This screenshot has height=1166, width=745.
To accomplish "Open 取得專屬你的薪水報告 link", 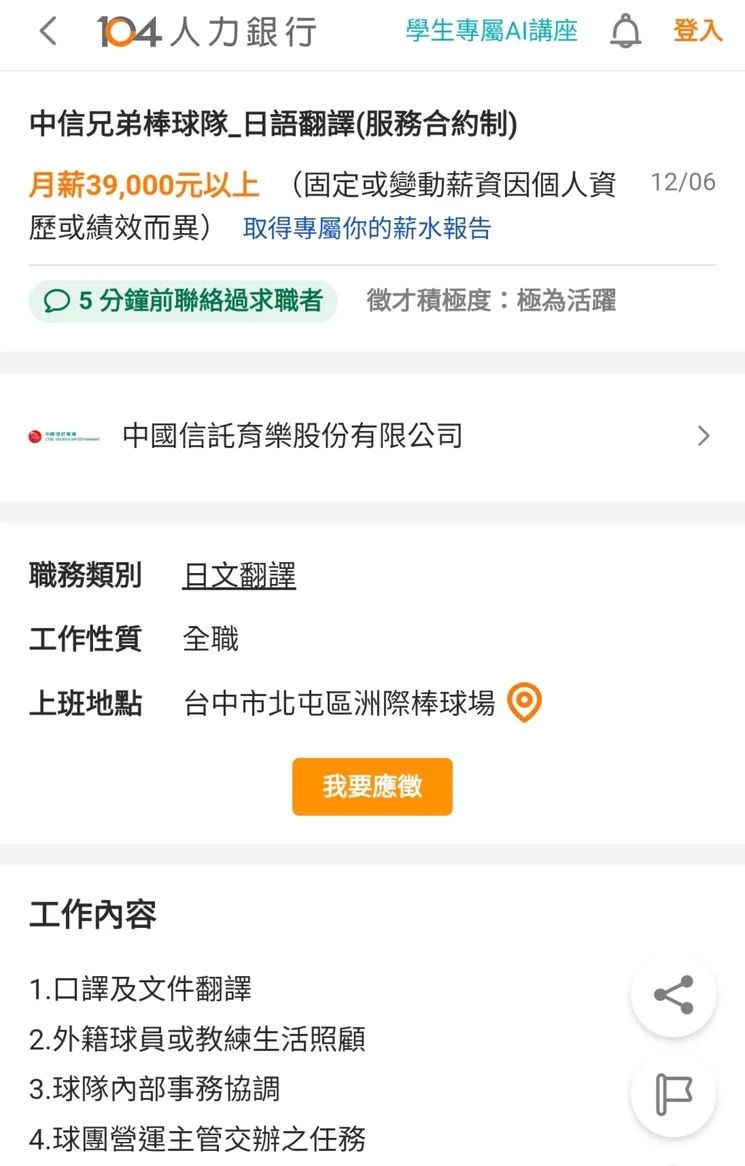I will [367, 228].
